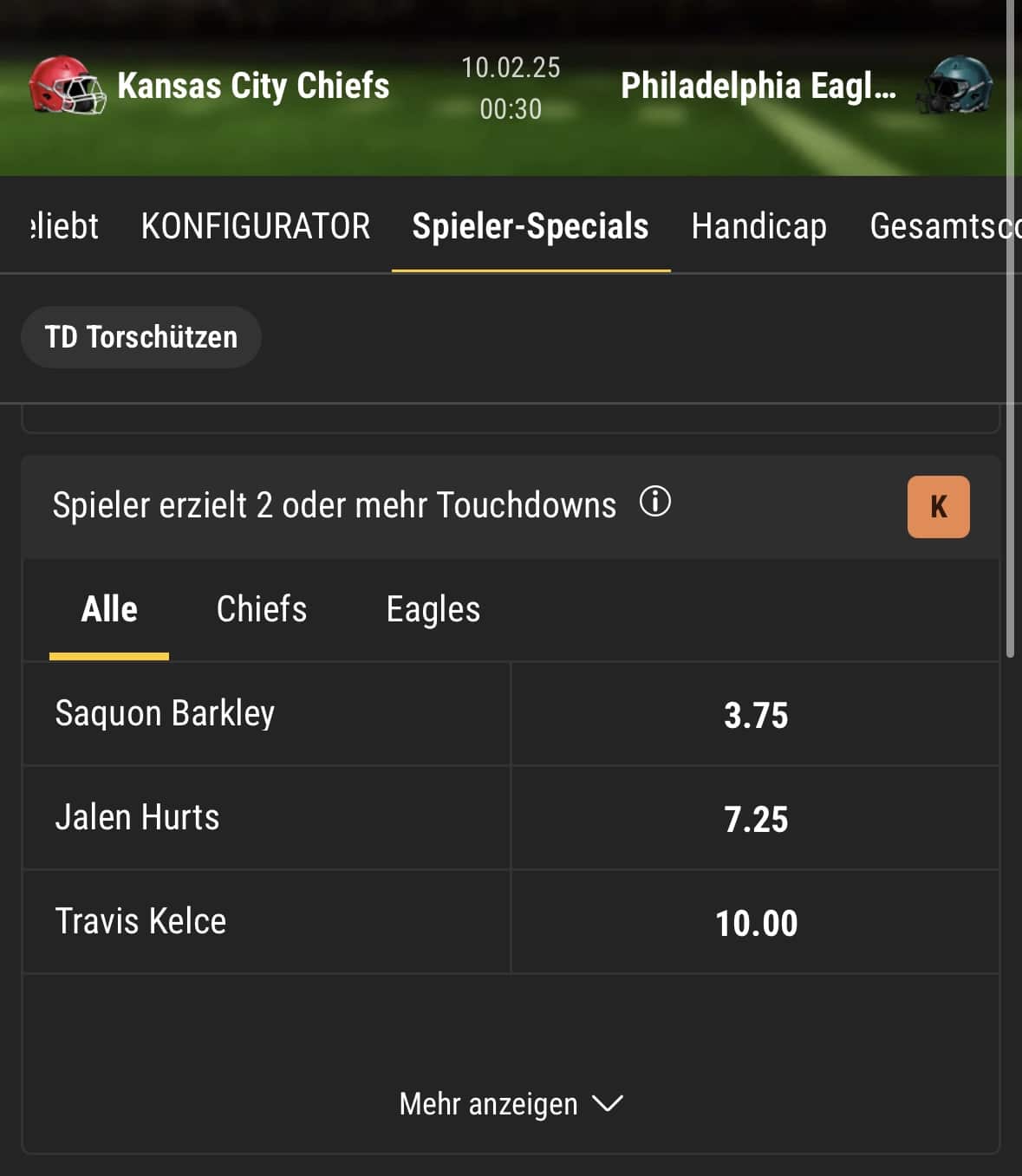This screenshot has width=1022, height=1176.
Task: Select the Alle players filter
Action: pos(109,609)
